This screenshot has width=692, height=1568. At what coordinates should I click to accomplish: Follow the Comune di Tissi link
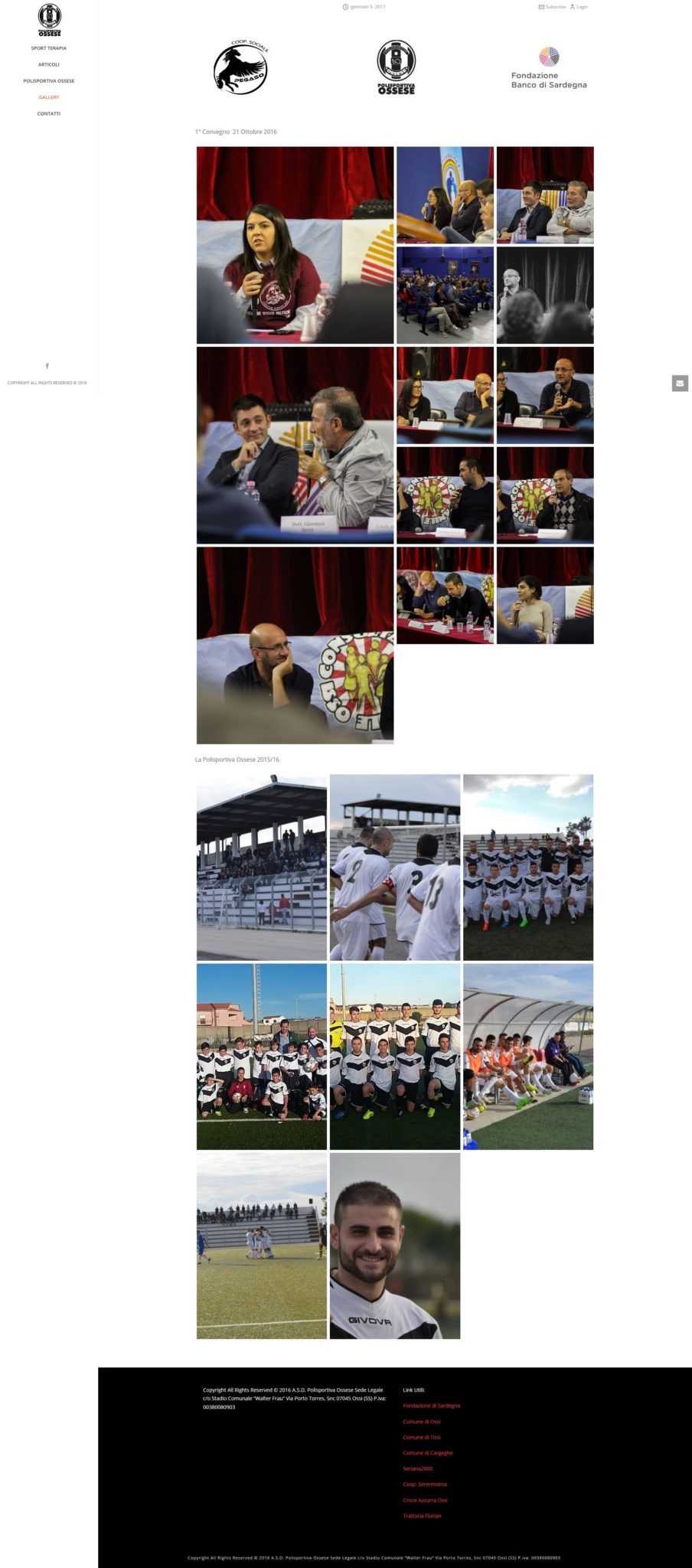422,1437
